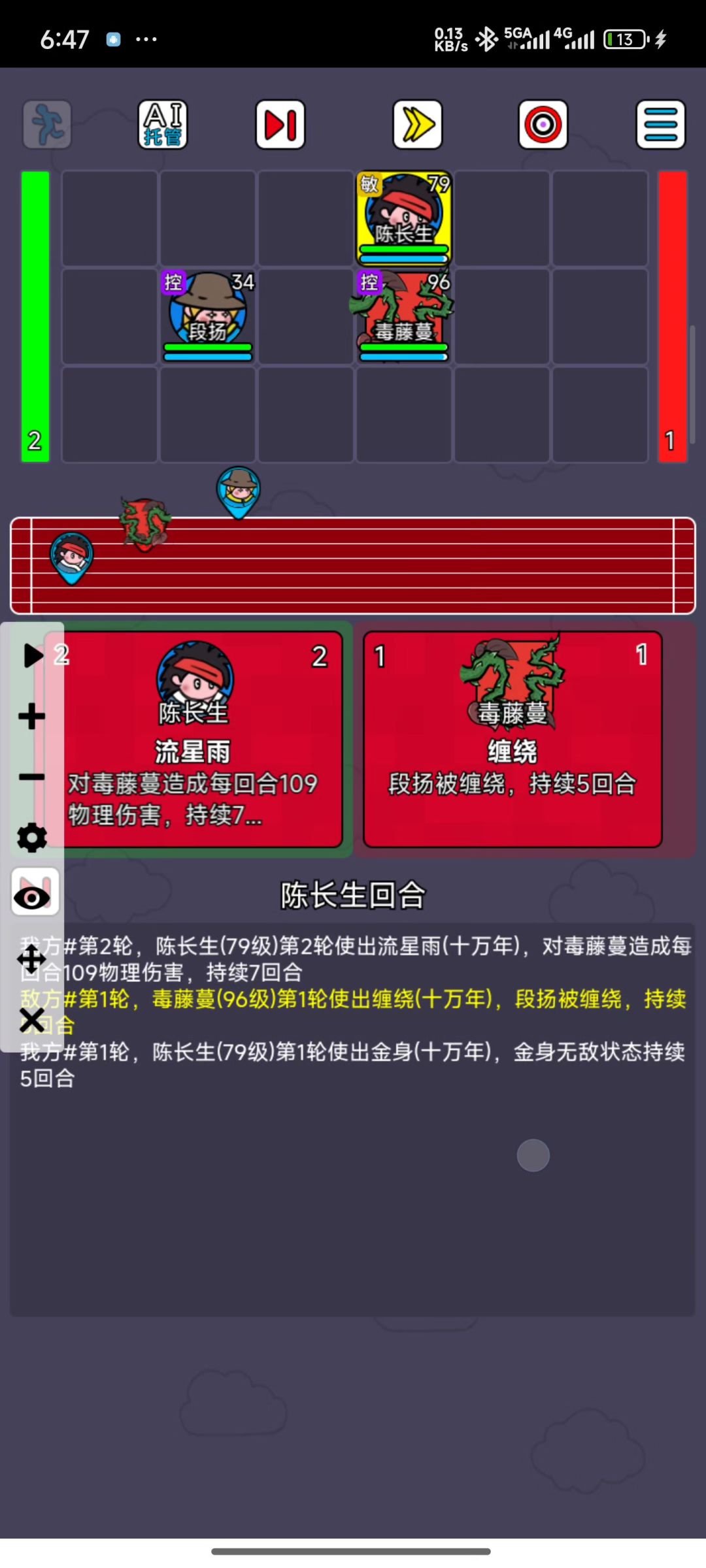
Task: Select 段扬 unit on the battle grid
Action: 208,316
